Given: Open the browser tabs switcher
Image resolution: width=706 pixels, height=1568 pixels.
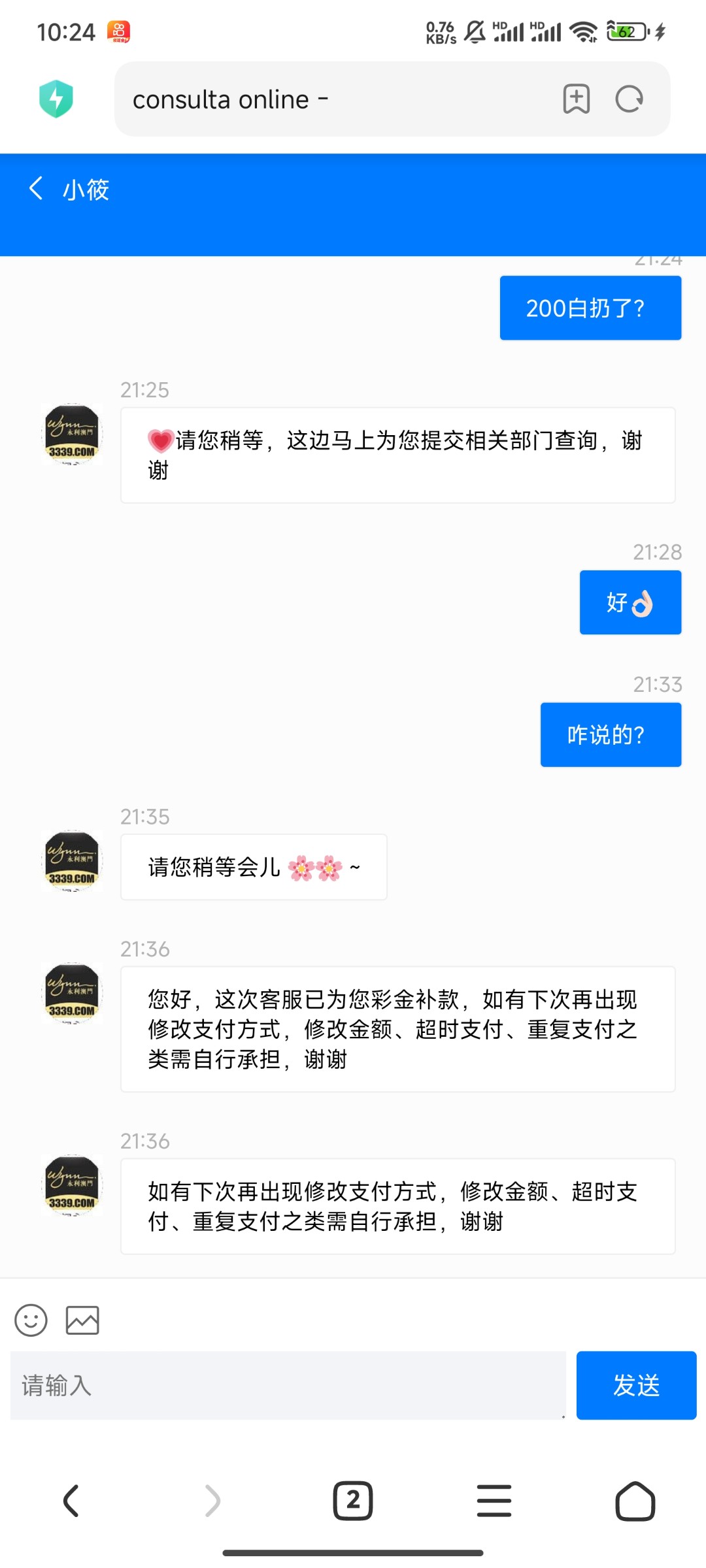Looking at the screenshot, I should tap(353, 1501).
